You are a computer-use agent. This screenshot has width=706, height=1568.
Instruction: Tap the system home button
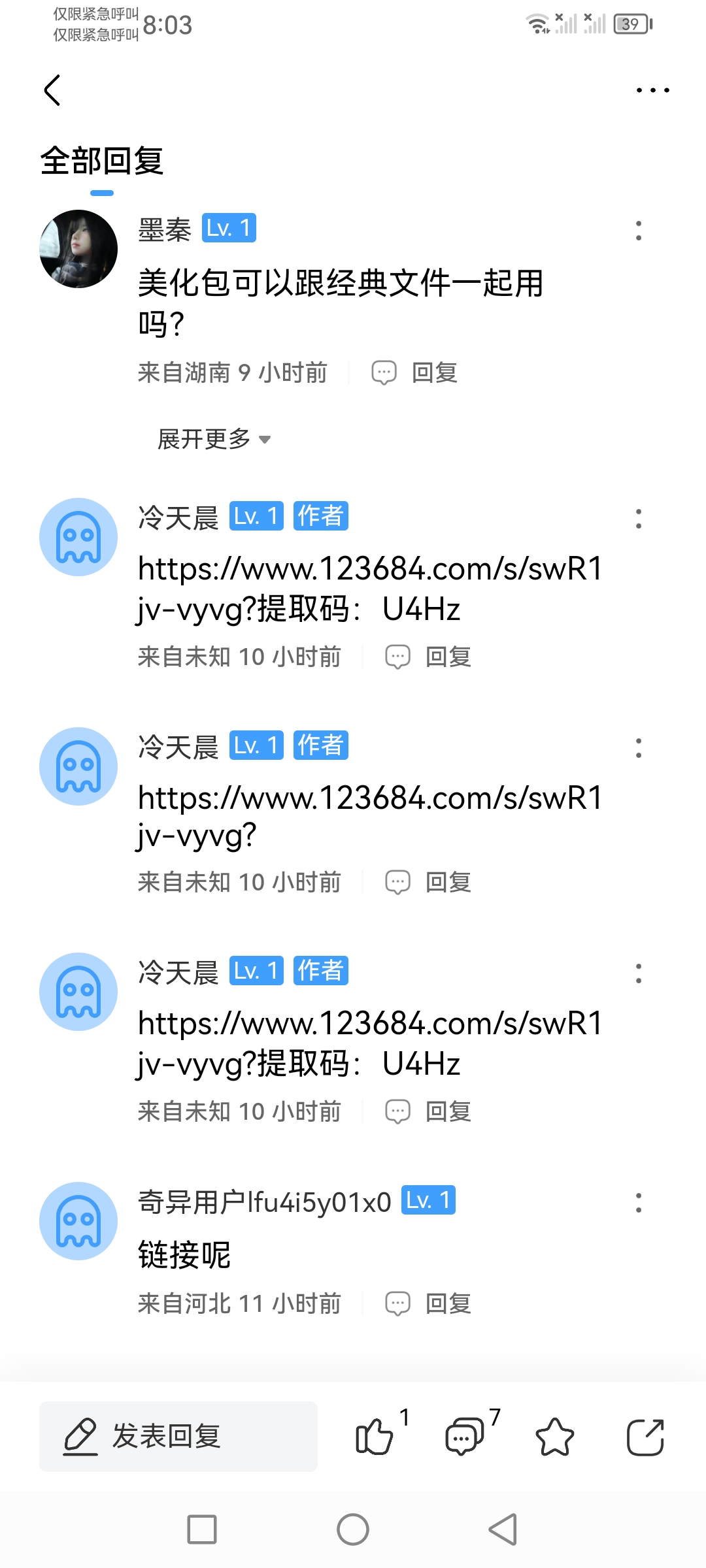353,1529
